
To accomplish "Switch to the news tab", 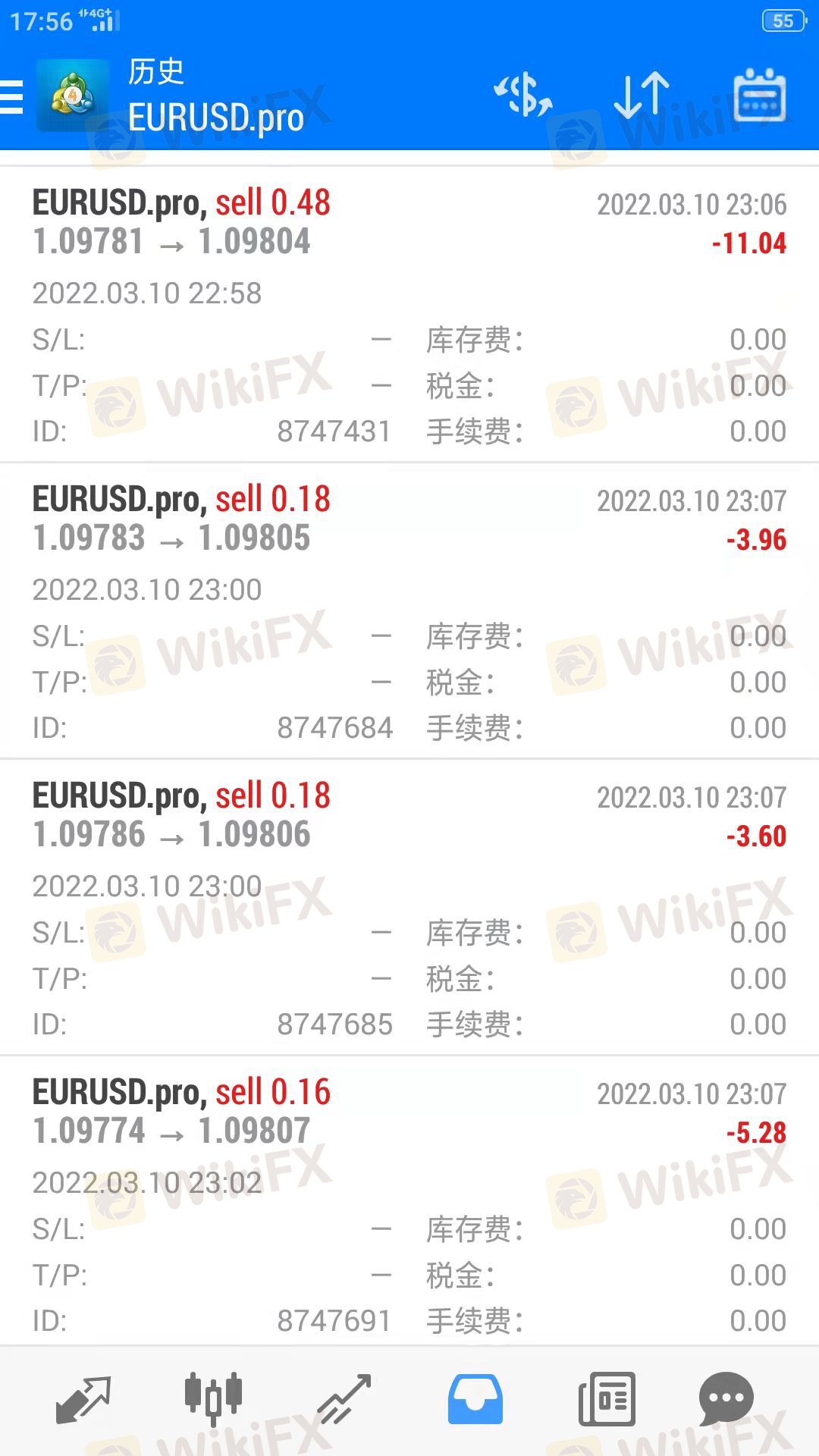I will [x=607, y=1399].
